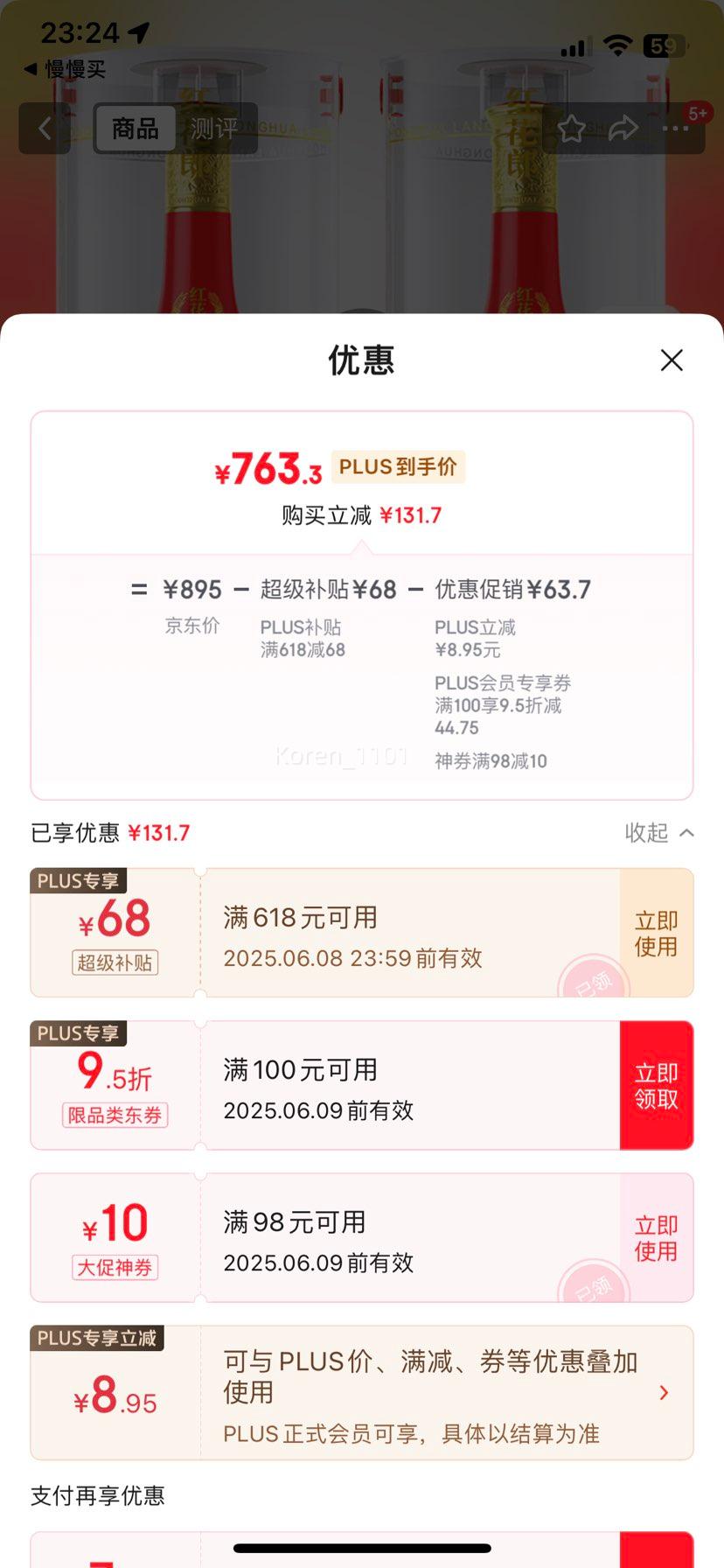
Task: Close the 优惠 discount sheet
Action: pos(672,360)
